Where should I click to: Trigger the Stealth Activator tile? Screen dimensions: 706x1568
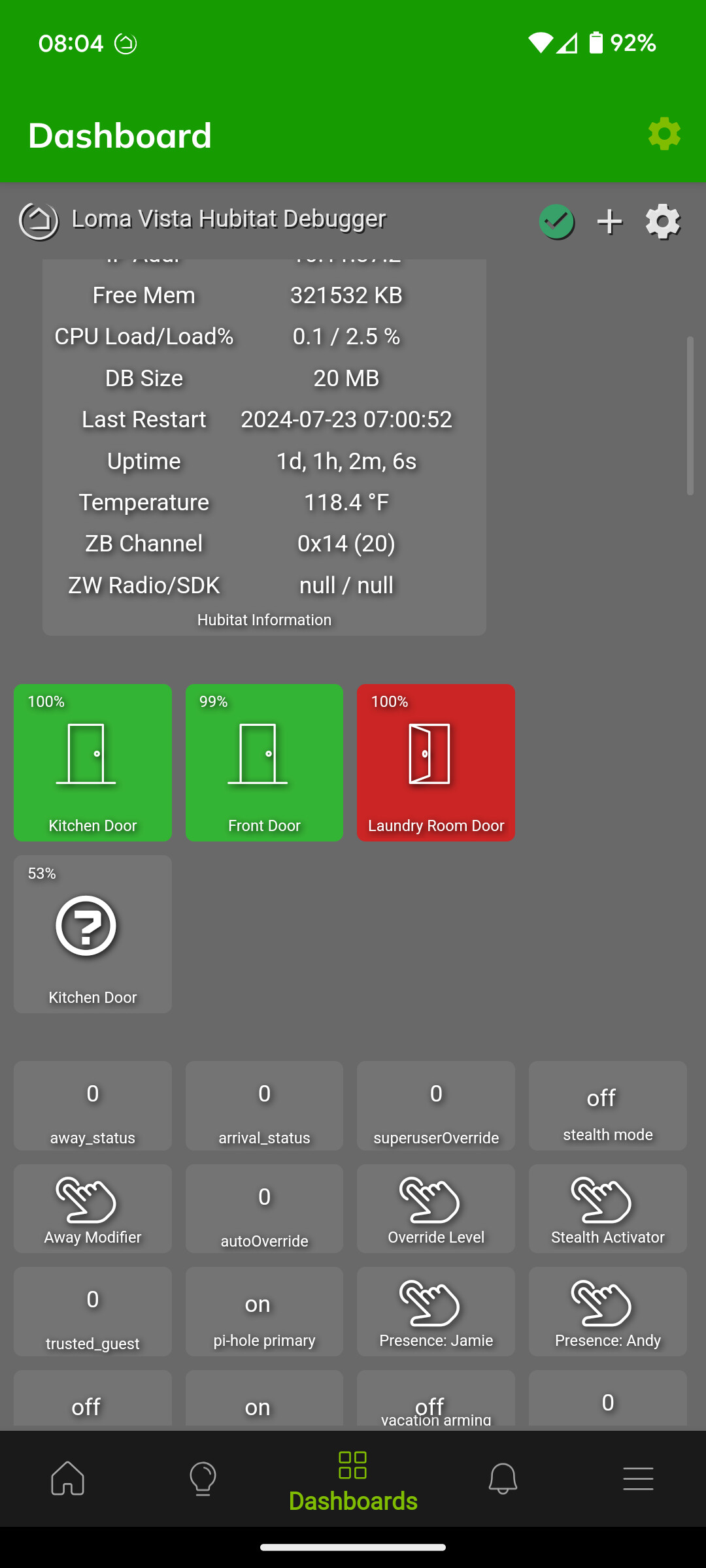tap(608, 1209)
